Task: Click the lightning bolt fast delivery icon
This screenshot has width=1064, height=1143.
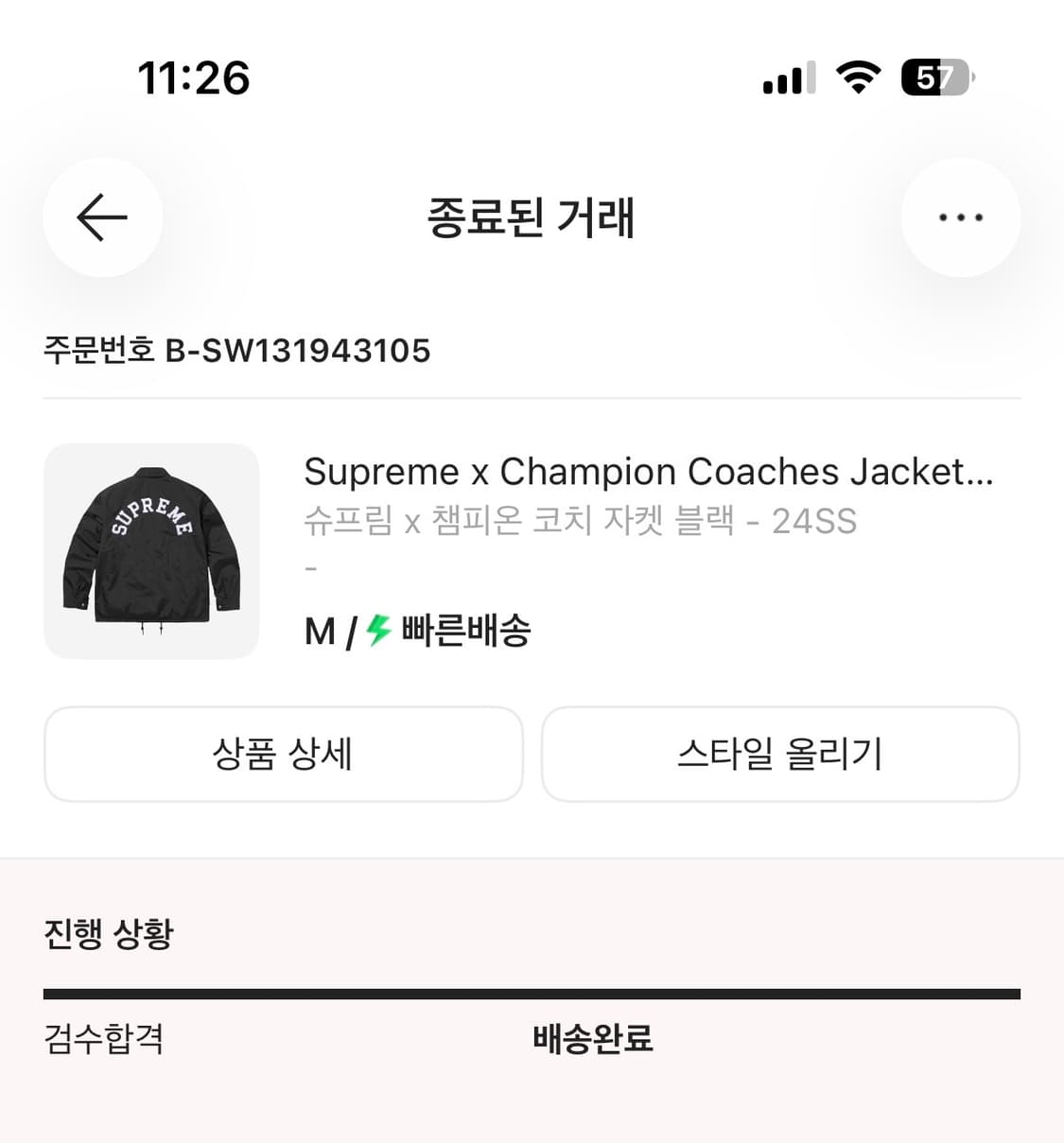Action: click(376, 630)
